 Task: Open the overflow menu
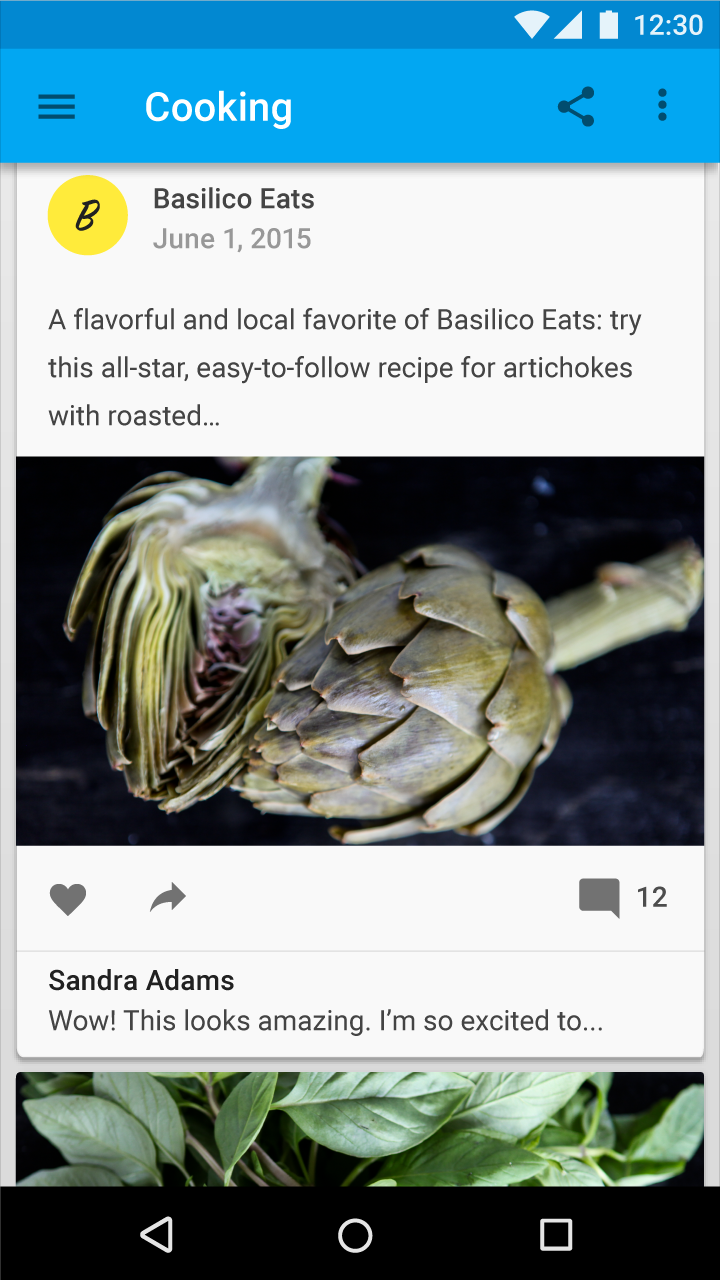pos(662,106)
